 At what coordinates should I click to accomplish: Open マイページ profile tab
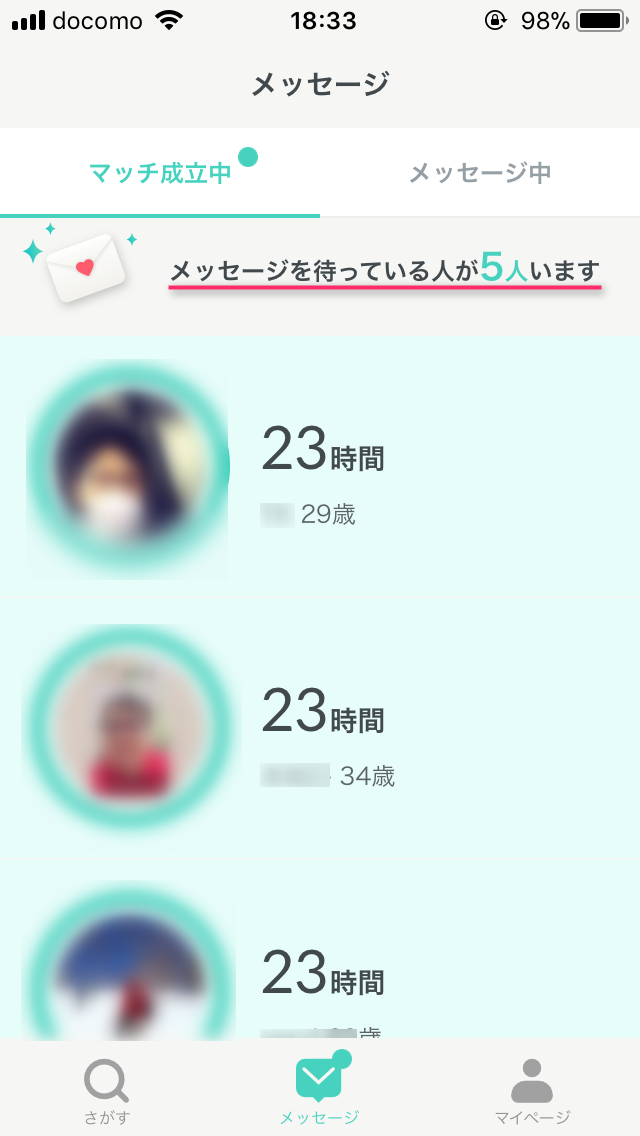click(532, 1090)
